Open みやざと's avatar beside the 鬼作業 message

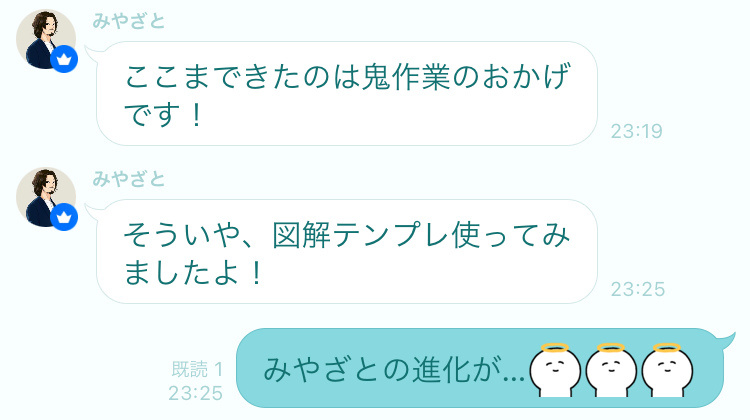coord(46,40)
